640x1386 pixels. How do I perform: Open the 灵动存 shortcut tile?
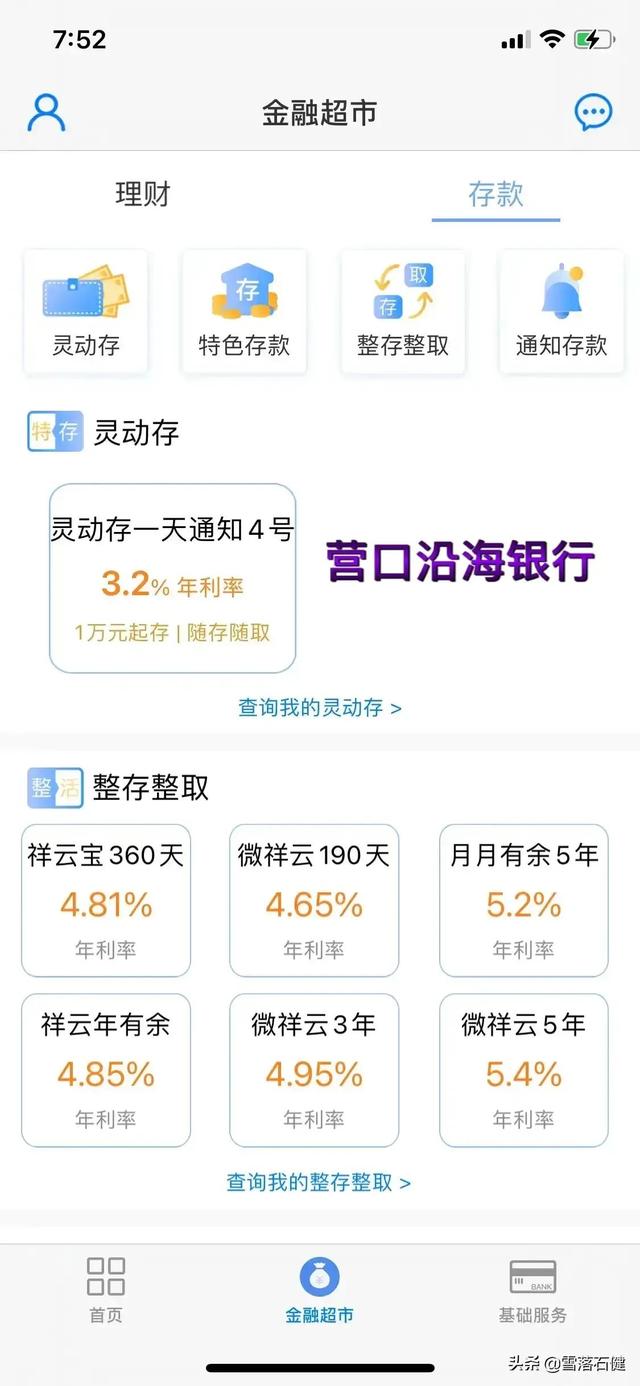coord(86,313)
